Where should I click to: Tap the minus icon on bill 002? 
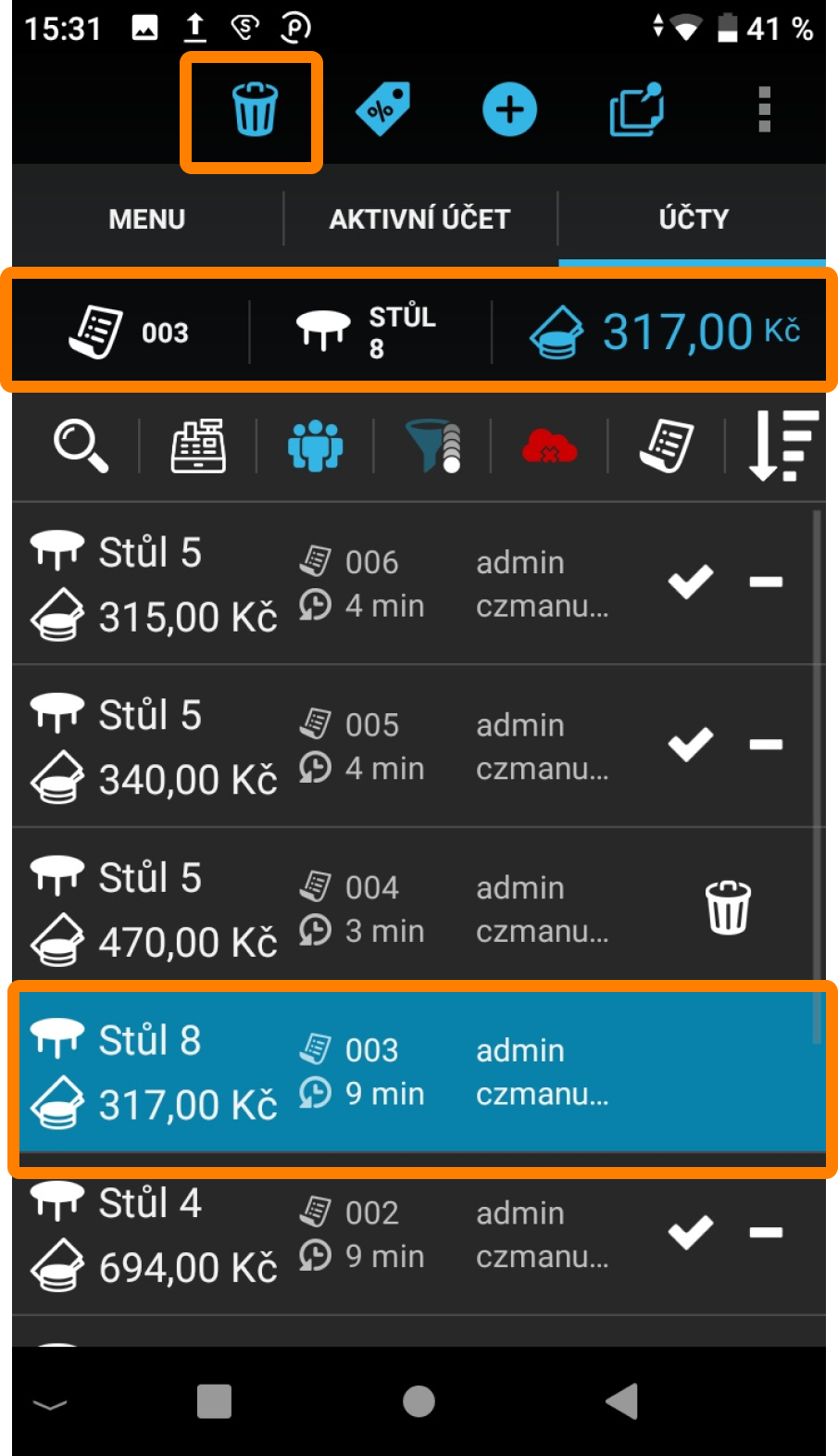coord(766,1233)
